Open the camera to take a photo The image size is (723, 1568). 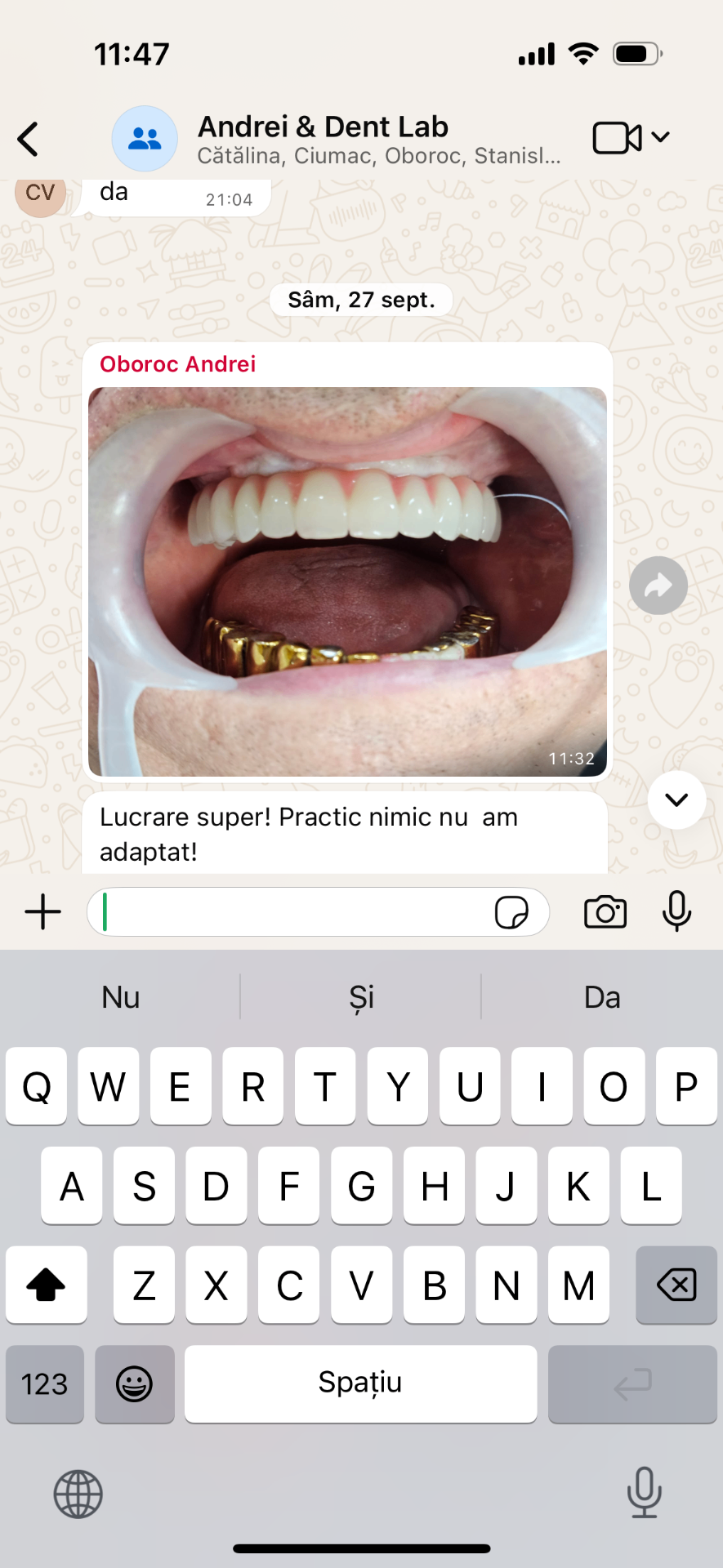click(x=605, y=912)
